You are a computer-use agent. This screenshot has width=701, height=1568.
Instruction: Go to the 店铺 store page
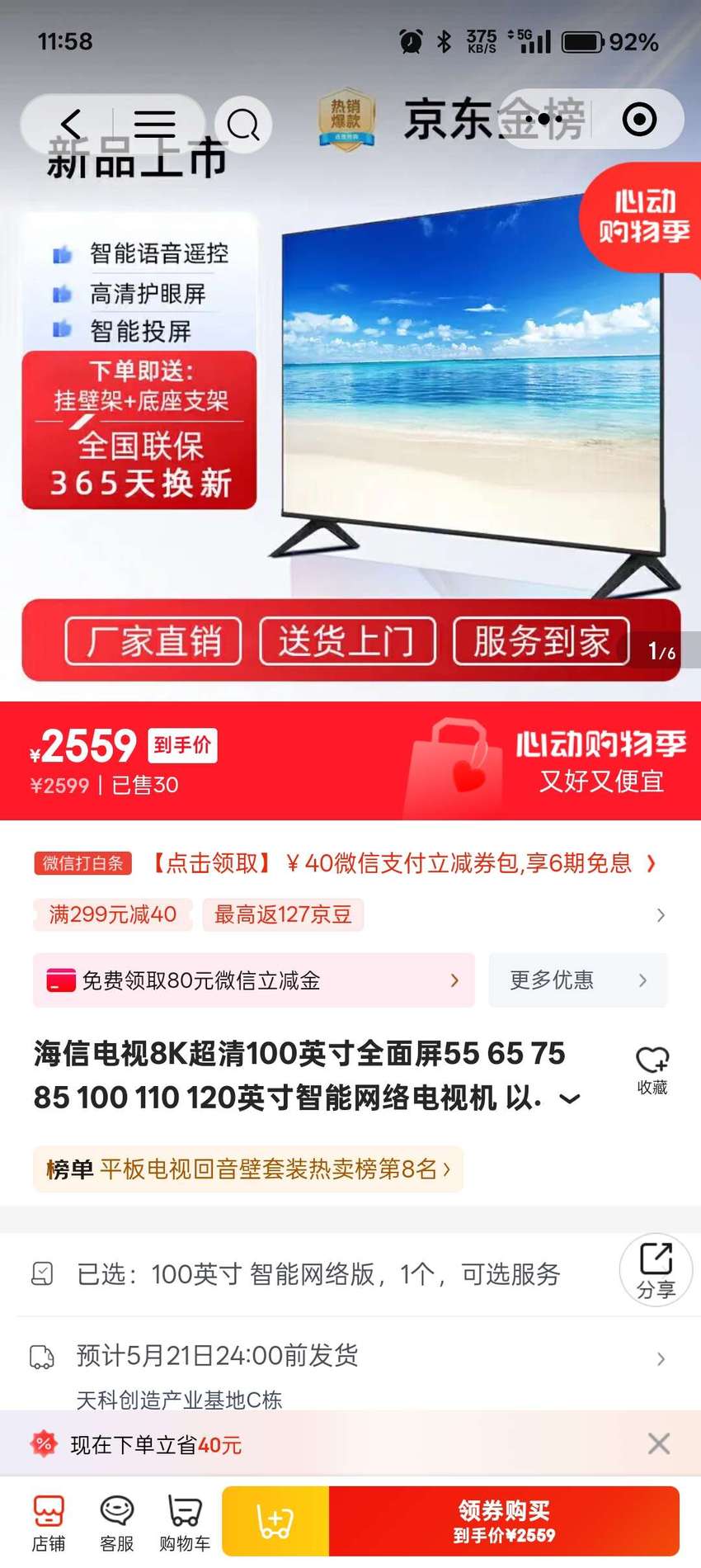(x=49, y=1523)
